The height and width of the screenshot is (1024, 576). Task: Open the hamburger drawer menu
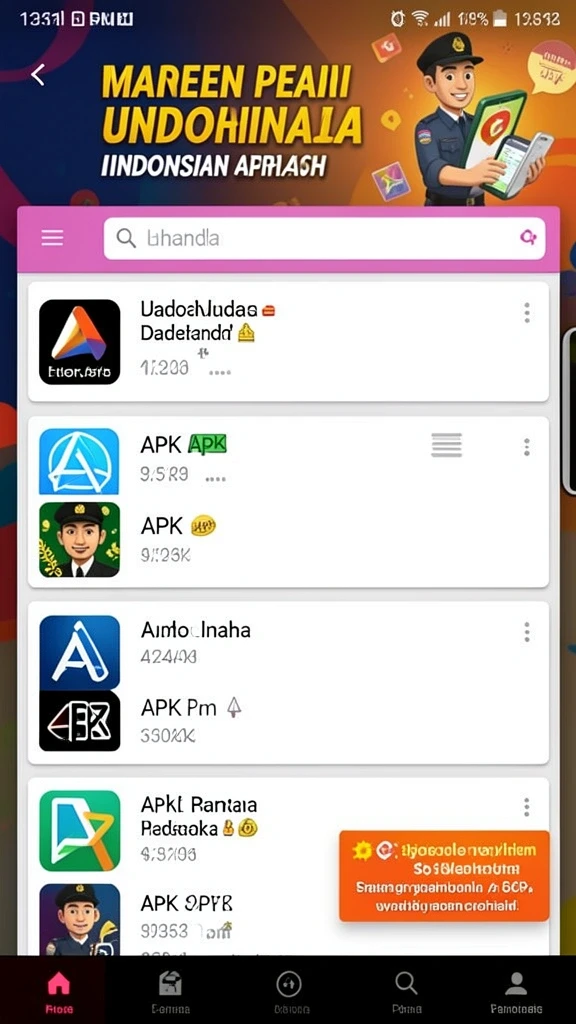pyautogui.click(x=52, y=238)
